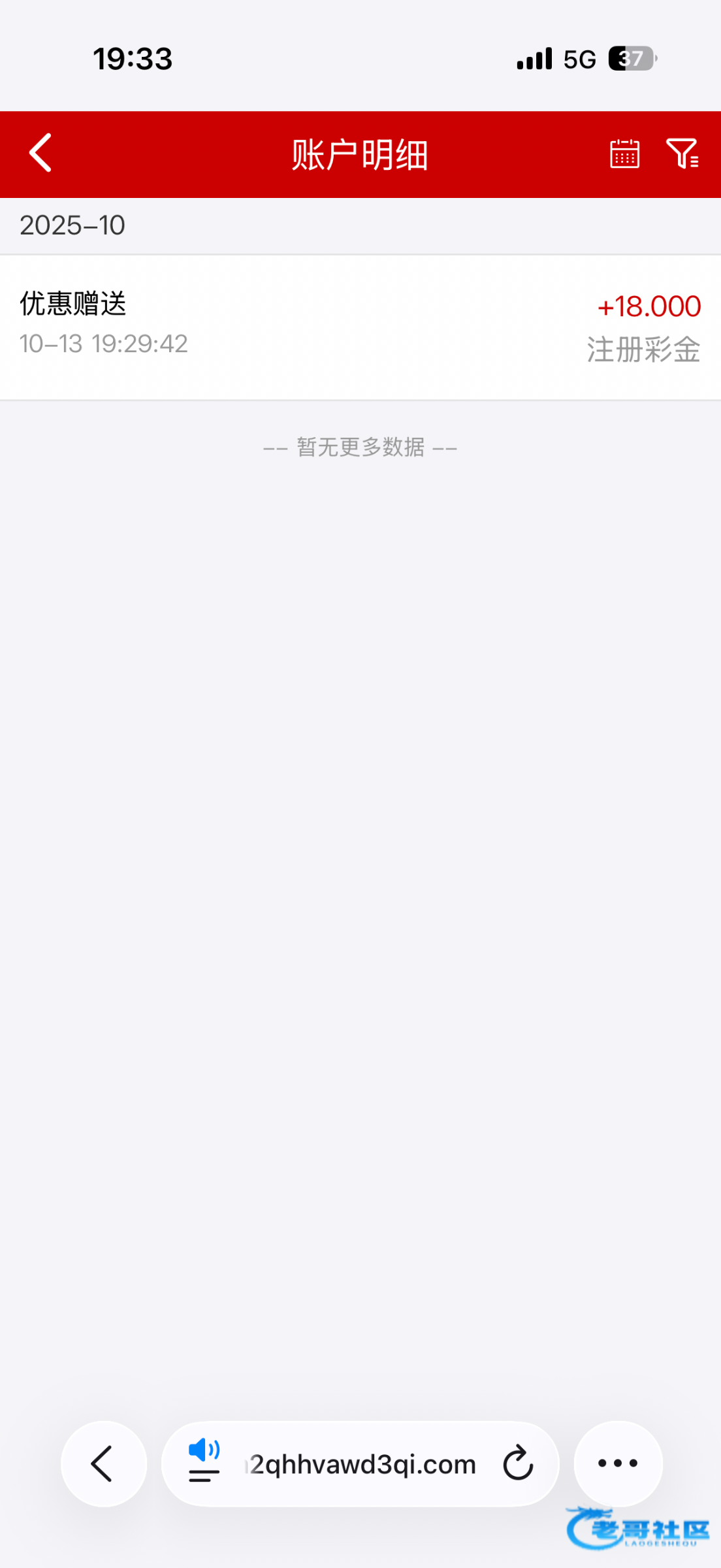Open the browser's three-dot menu
Image resolution: width=721 pixels, height=1568 pixels.
coord(618,1463)
